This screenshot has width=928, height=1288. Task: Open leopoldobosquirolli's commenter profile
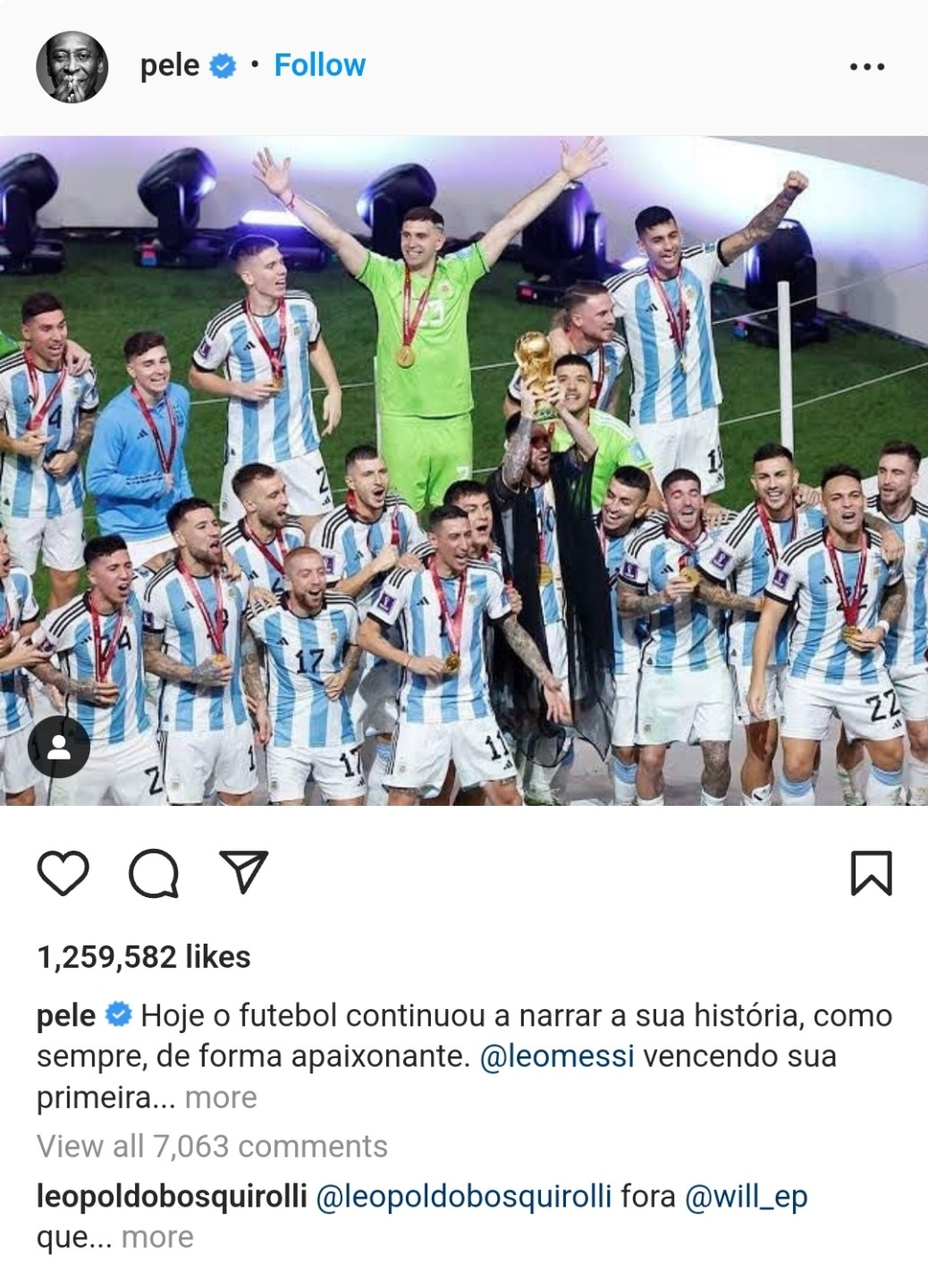click(x=172, y=1197)
